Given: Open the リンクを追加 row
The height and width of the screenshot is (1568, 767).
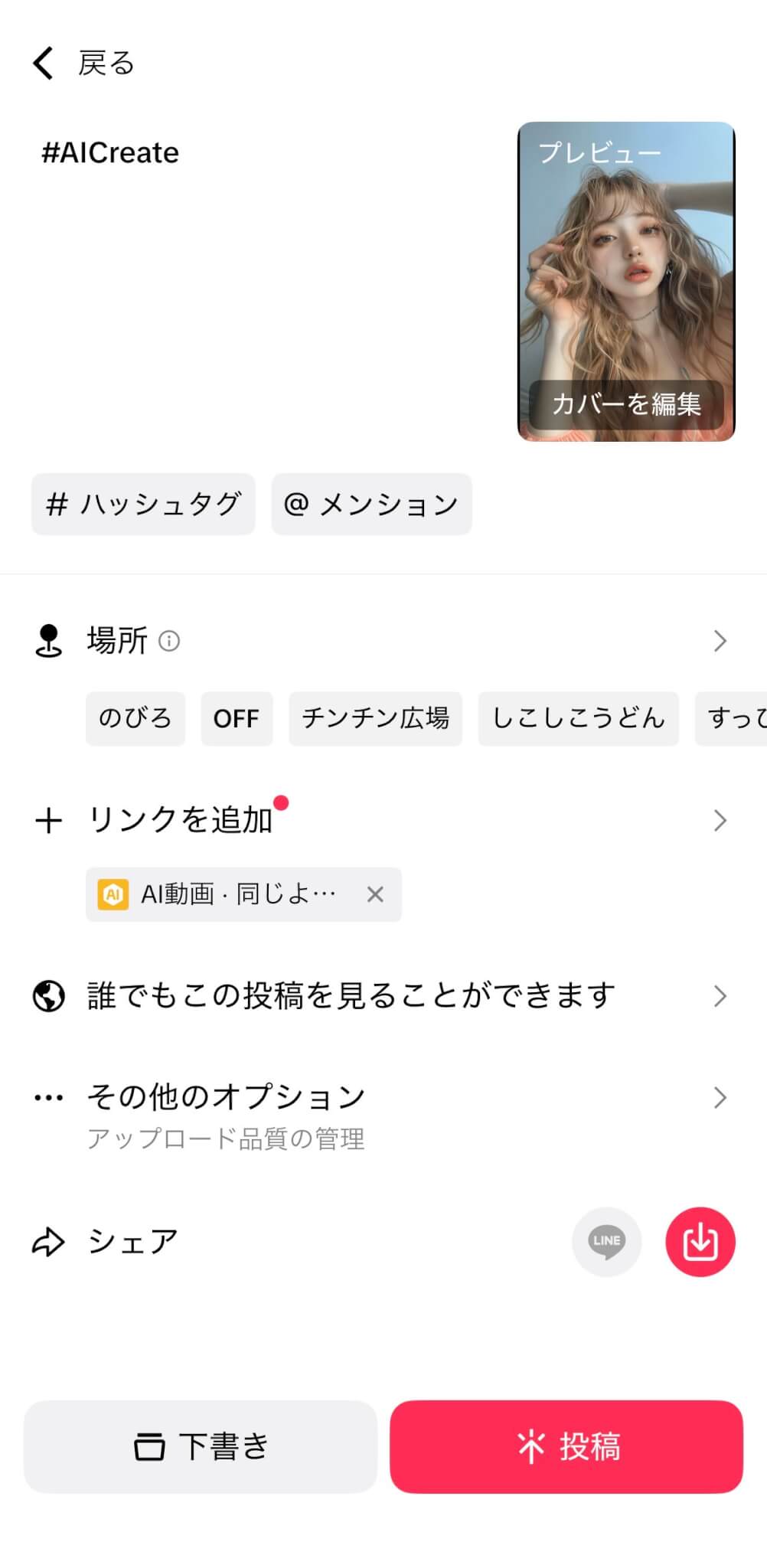Looking at the screenshot, I should (x=383, y=820).
